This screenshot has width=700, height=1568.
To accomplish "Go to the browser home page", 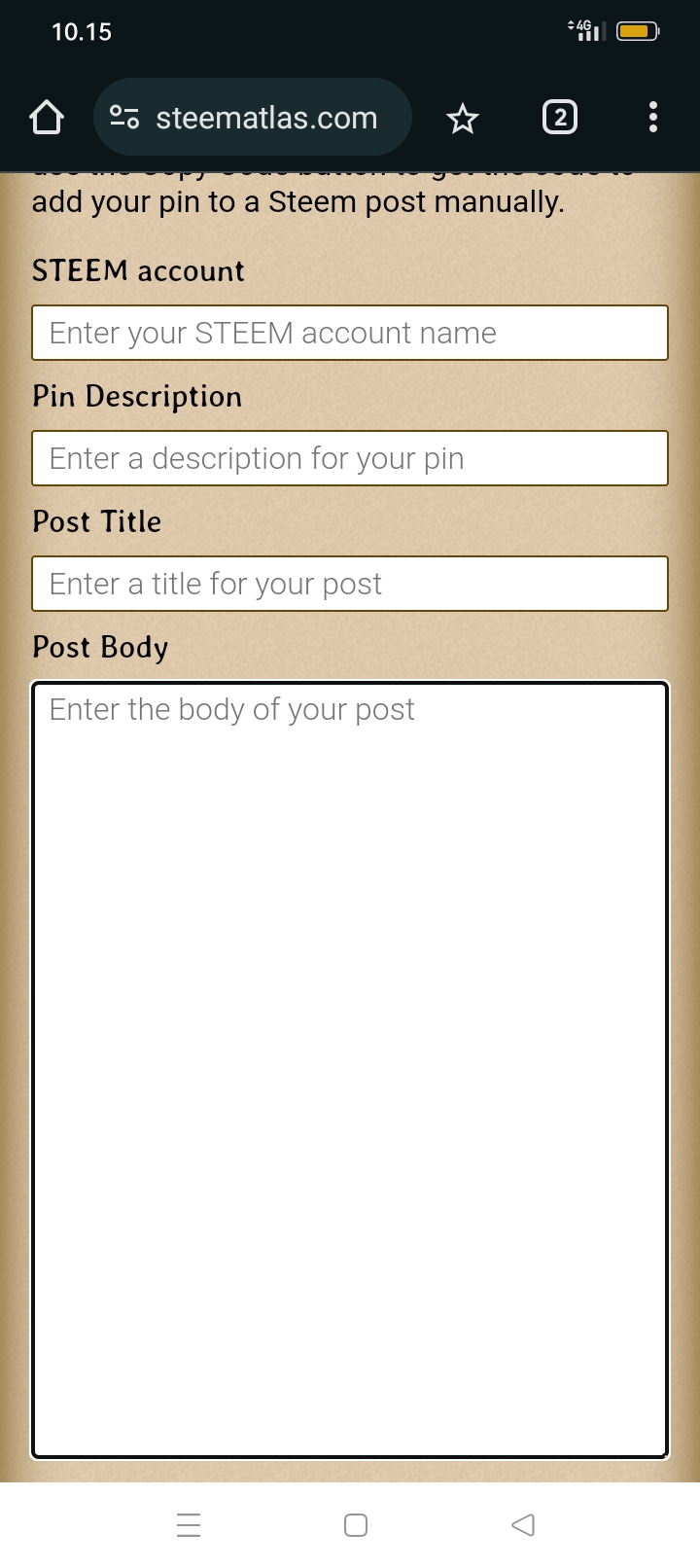I will (47, 118).
